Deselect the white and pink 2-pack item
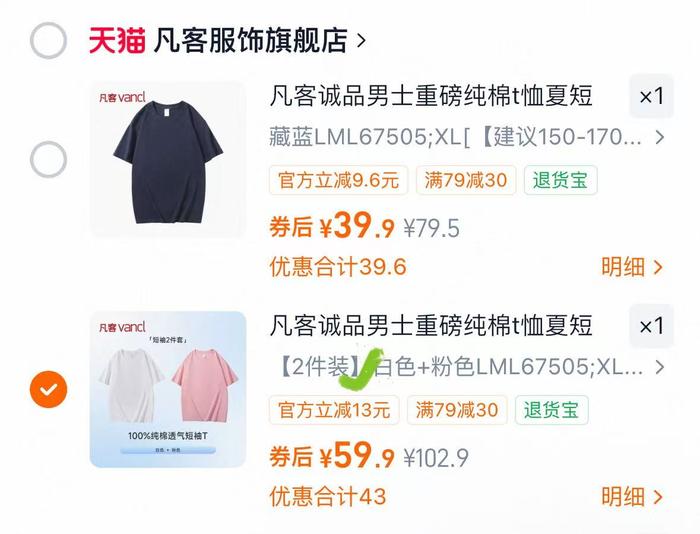 click(x=49, y=389)
